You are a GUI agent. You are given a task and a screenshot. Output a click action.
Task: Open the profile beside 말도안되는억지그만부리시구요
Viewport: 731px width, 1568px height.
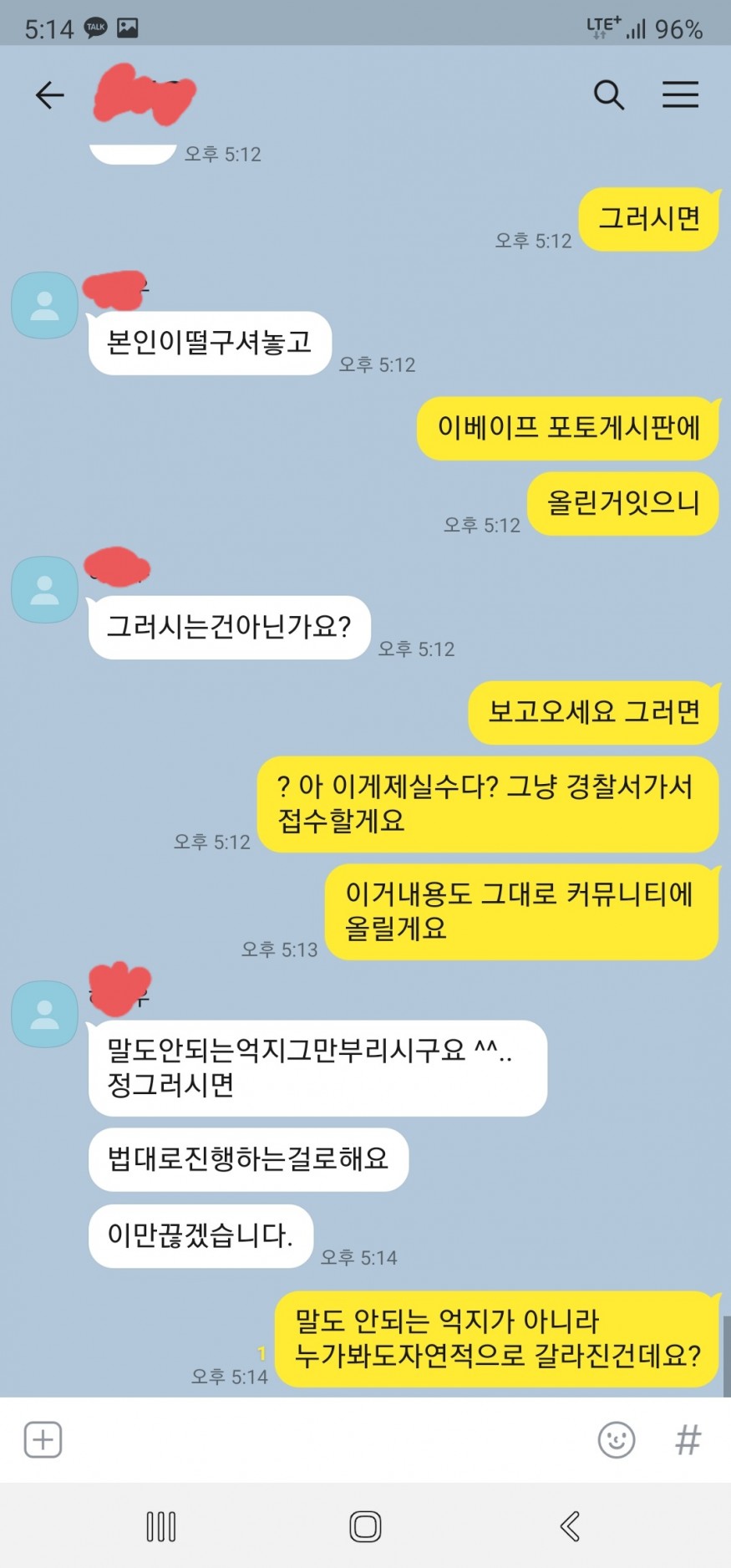[x=44, y=1014]
